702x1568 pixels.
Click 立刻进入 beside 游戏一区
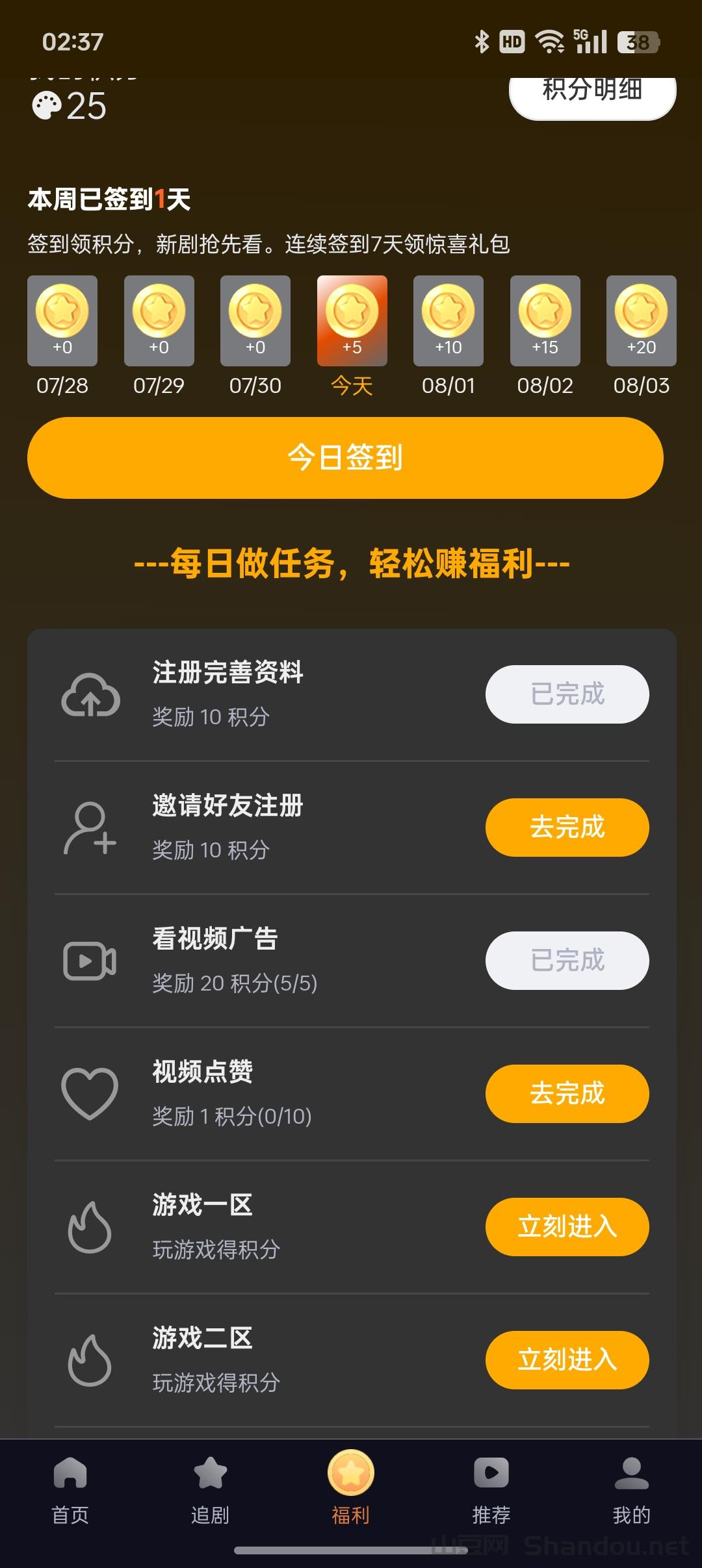pos(567,1227)
